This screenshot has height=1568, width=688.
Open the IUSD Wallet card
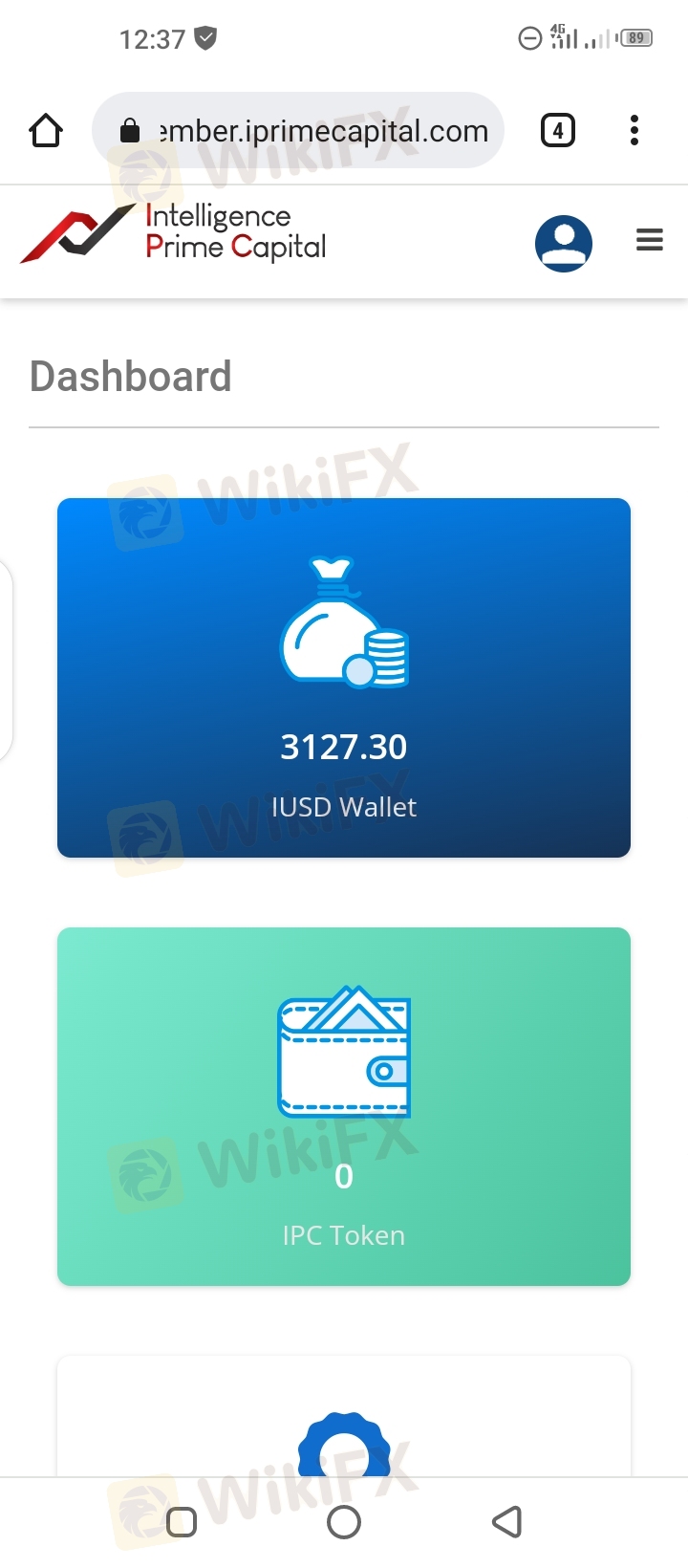[344, 678]
